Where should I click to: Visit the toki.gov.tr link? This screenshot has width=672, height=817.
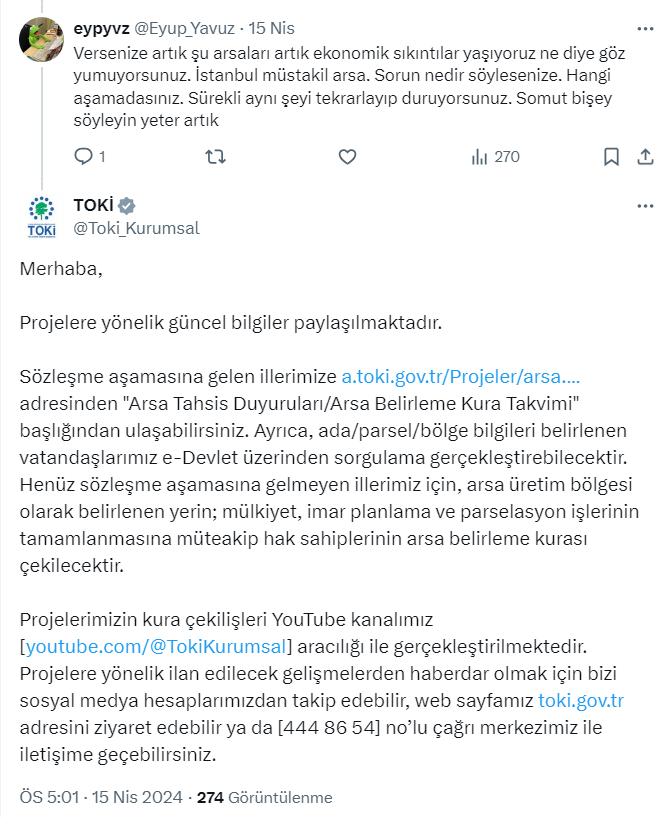(581, 699)
